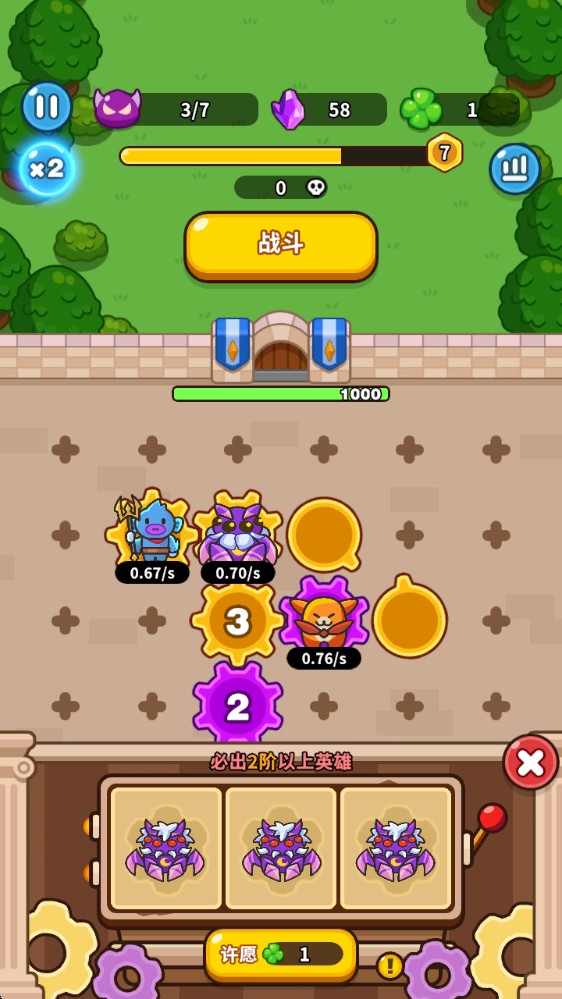This screenshot has height=999, width=562.
Task: Tap the yellow gear numbered 3
Action: click(238, 621)
